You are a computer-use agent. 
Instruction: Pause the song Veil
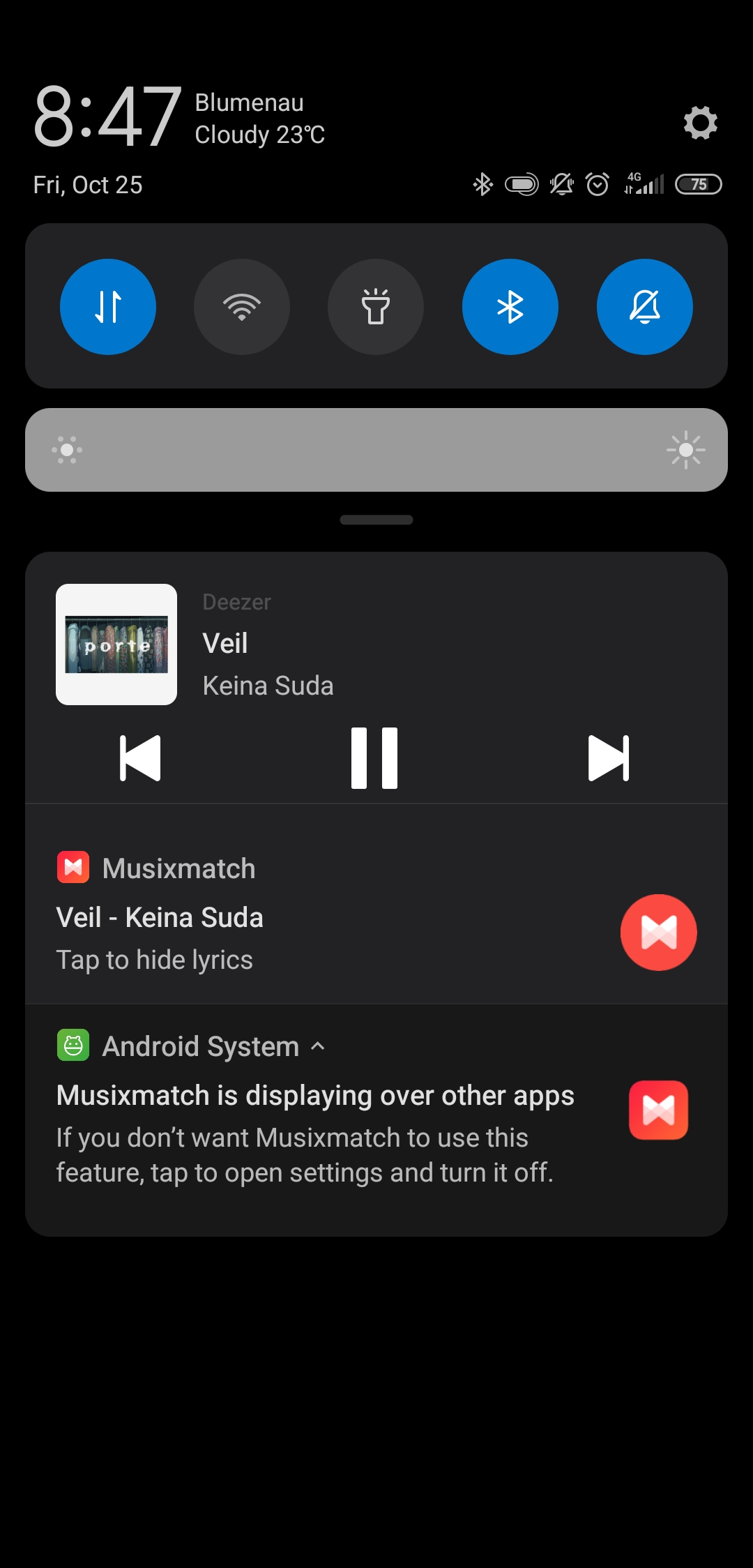[374, 758]
